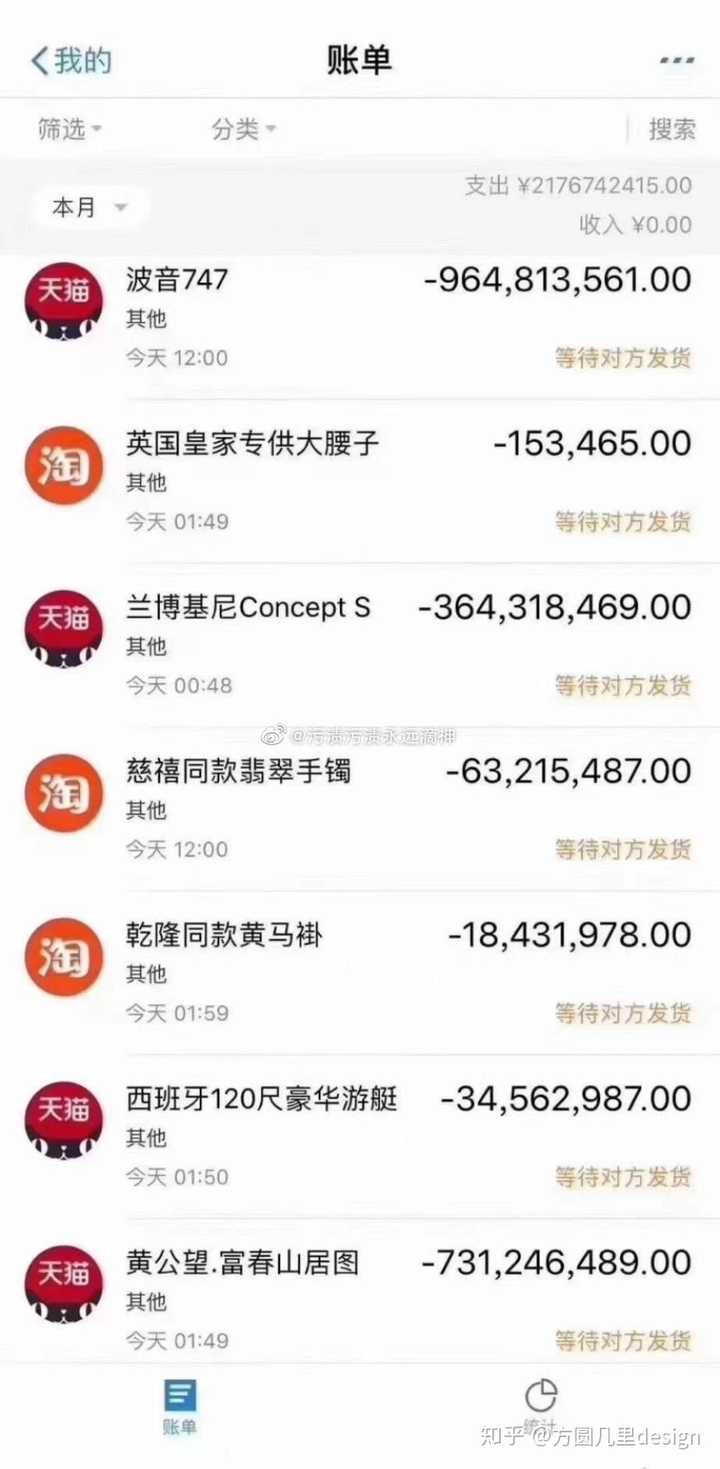Expand the 筛选 filter dropdown
This screenshot has height=1469, width=720.
tap(70, 129)
